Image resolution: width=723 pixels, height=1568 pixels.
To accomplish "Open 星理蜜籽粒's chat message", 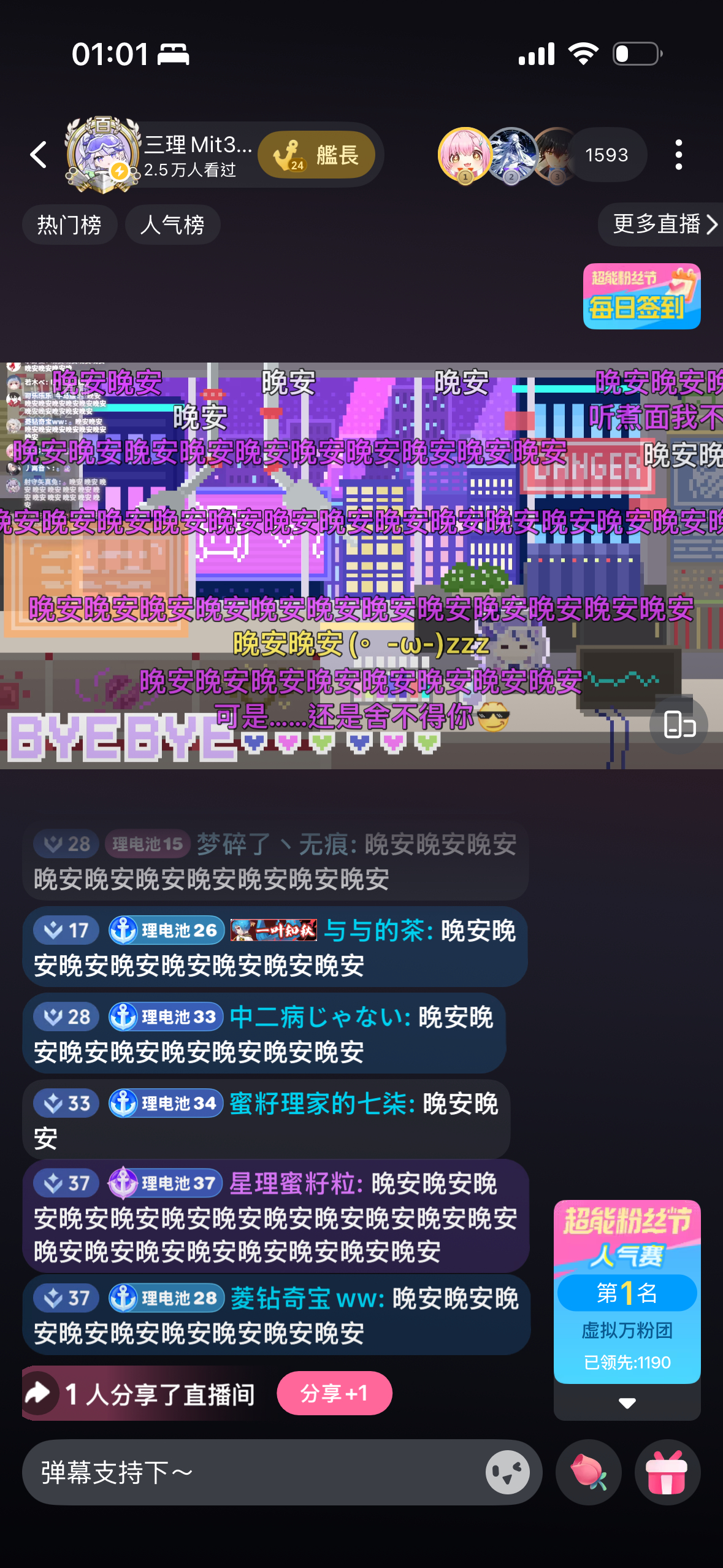I will 276,1216.
